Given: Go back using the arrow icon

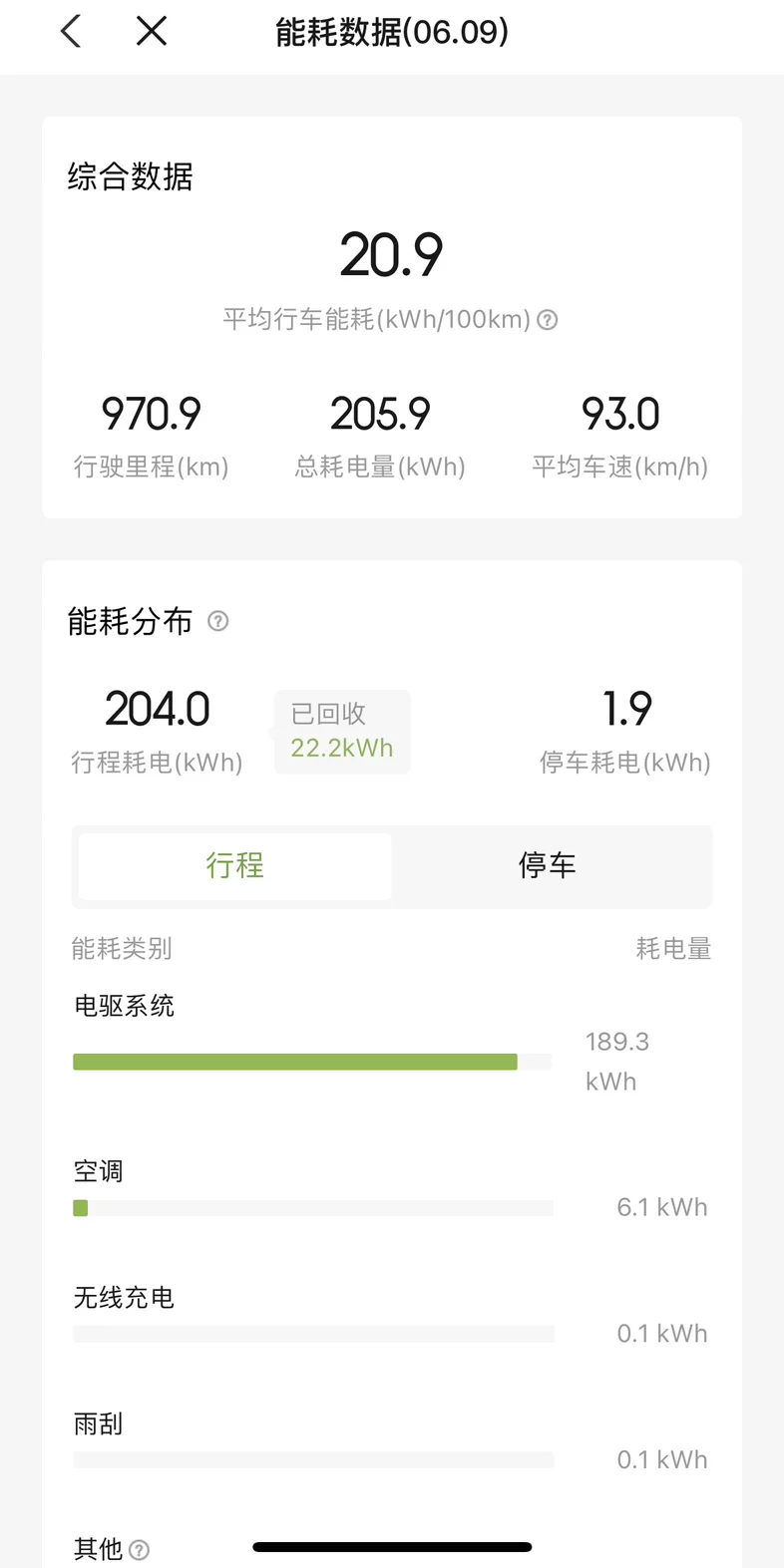Looking at the screenshot, I should pyautogui.click(x=70, y=32).
